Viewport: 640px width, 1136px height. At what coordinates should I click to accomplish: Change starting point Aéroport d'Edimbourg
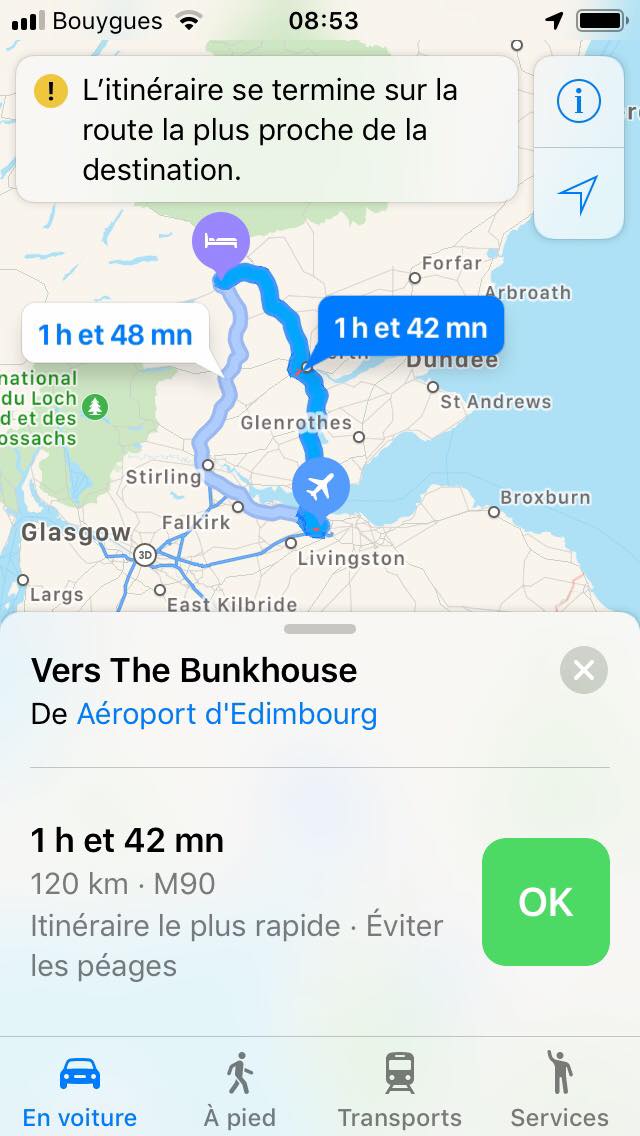coord(227,714)
